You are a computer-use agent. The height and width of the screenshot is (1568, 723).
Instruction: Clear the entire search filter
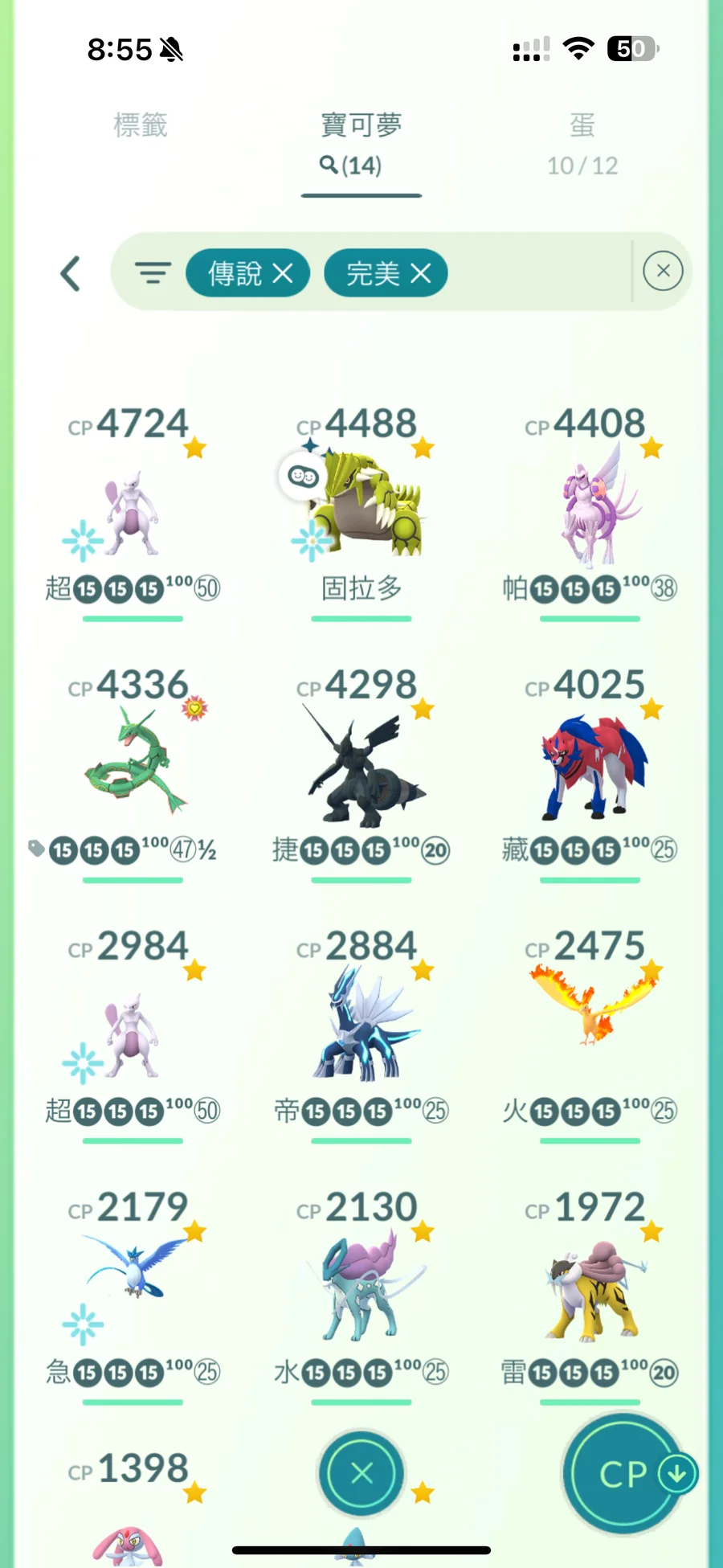coord(663,271)
